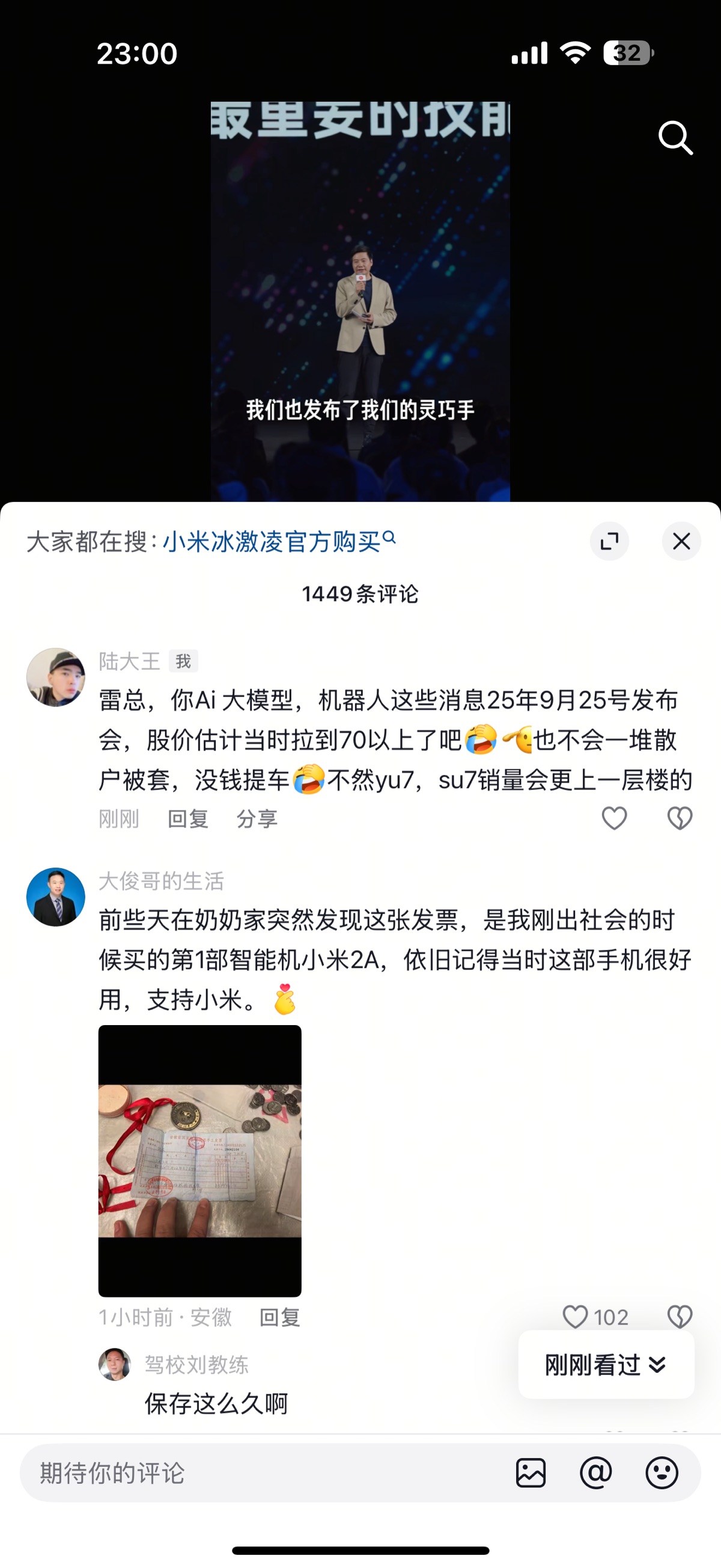Open trending search 小米冰激凌官方购买
The width and height of the screenshot is (721, 1568).
click(278, 541)
